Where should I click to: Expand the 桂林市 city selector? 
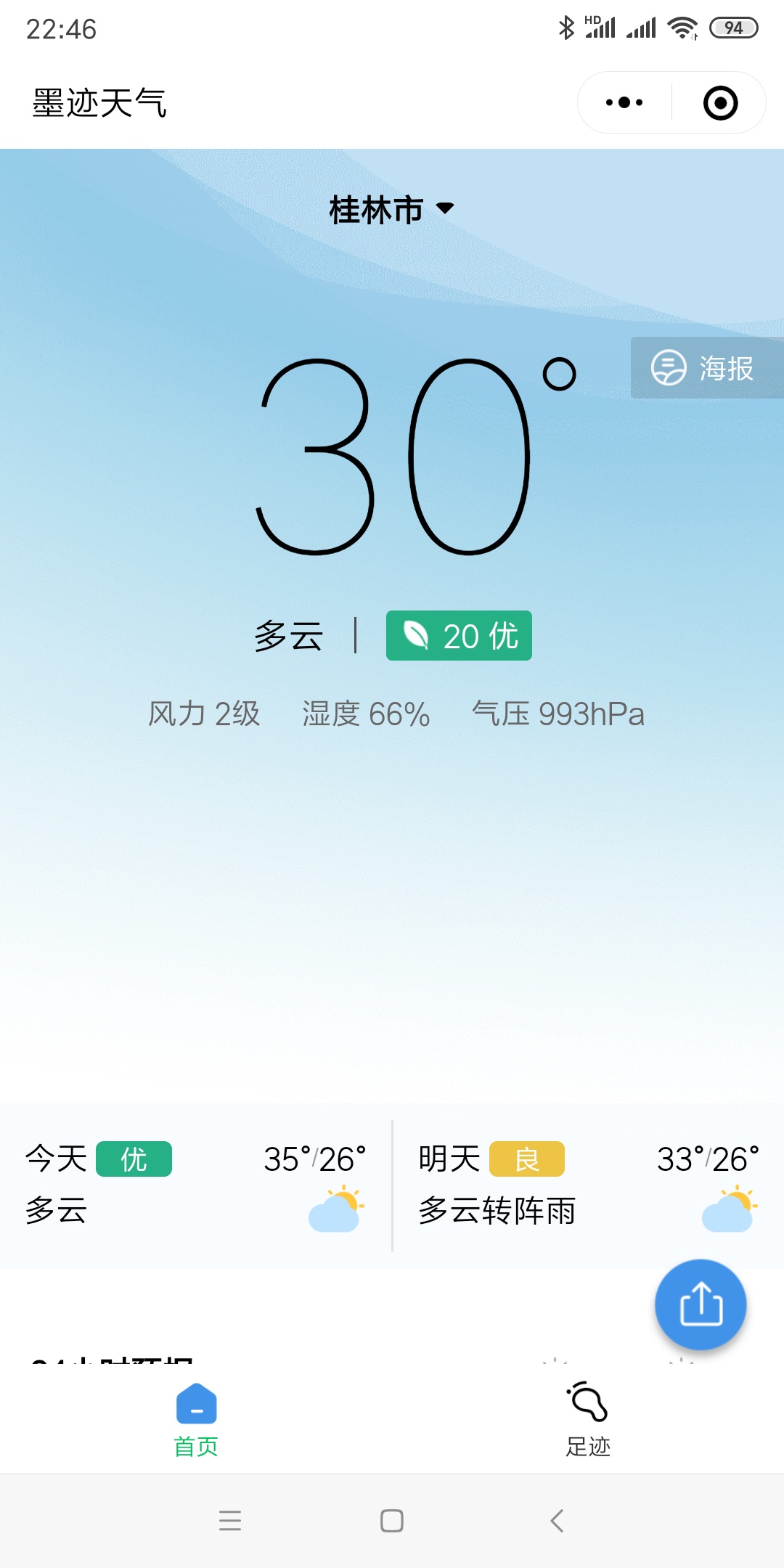pos(392,209)
